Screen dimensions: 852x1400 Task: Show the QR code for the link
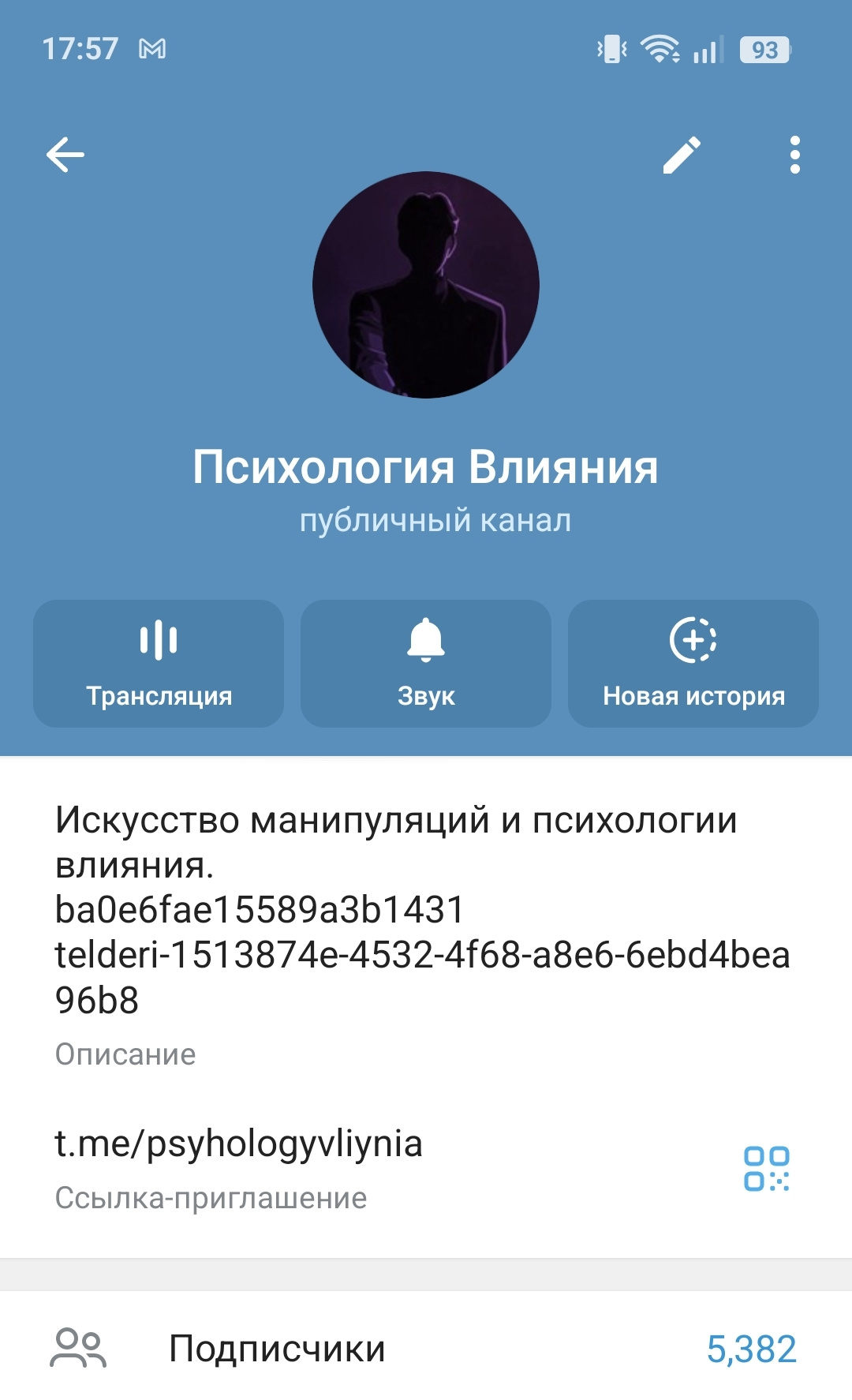click(766, 1169)
